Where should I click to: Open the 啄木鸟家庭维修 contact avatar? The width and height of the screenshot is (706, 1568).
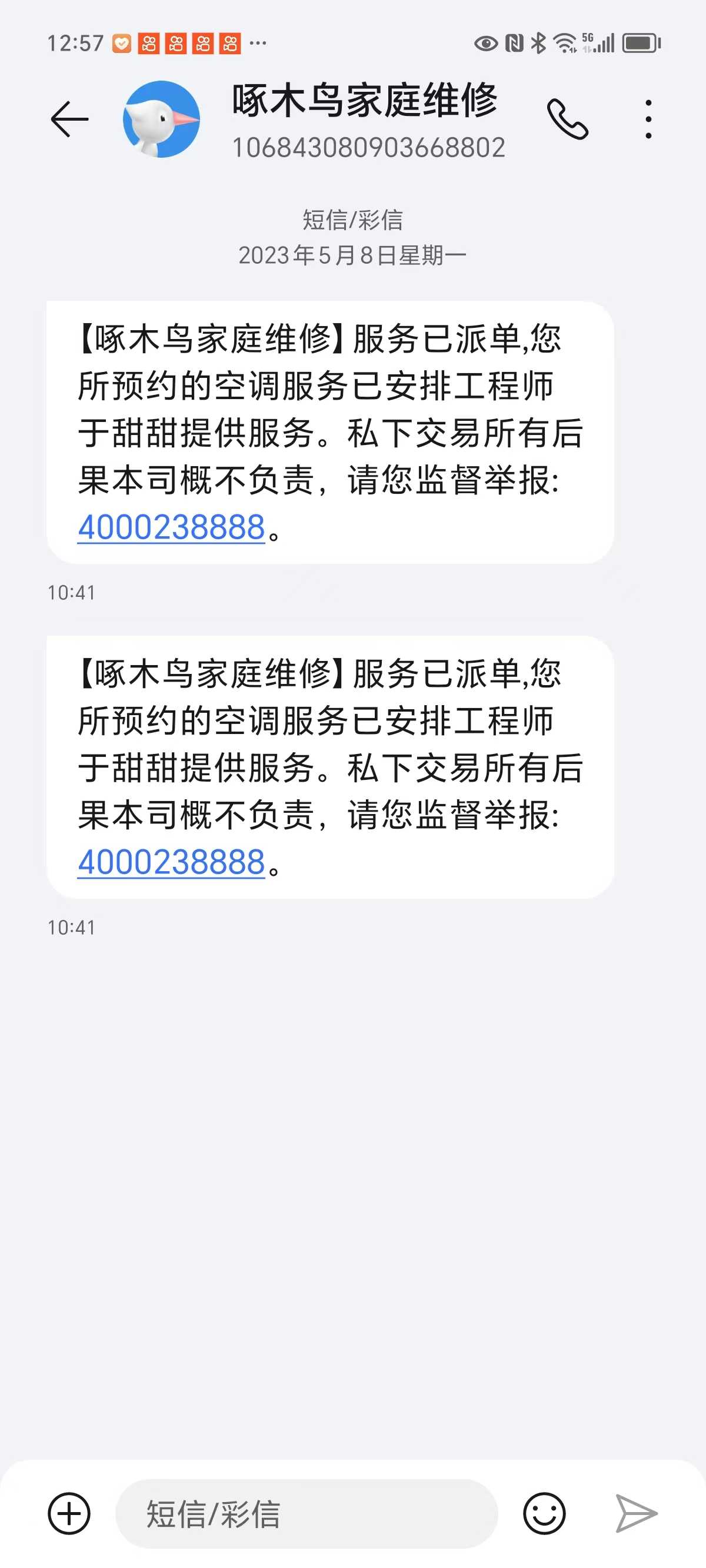[161, 119]
